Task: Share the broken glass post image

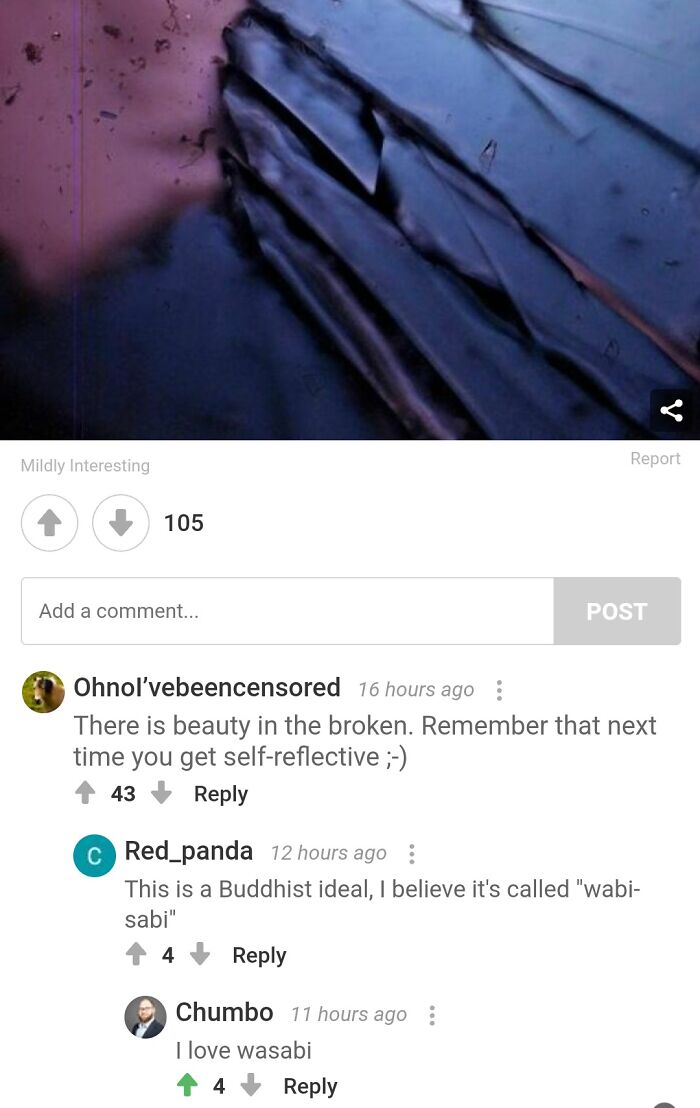Action: coord(671,410)
